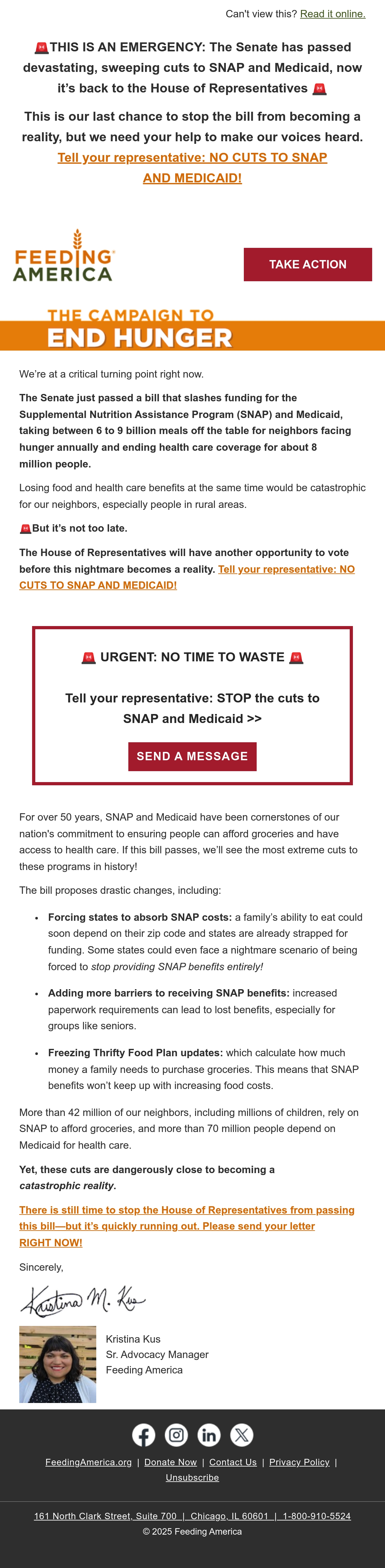This screenshot has width=385, height=1568.
Task: Open the Read it online link
Action: 333,14
